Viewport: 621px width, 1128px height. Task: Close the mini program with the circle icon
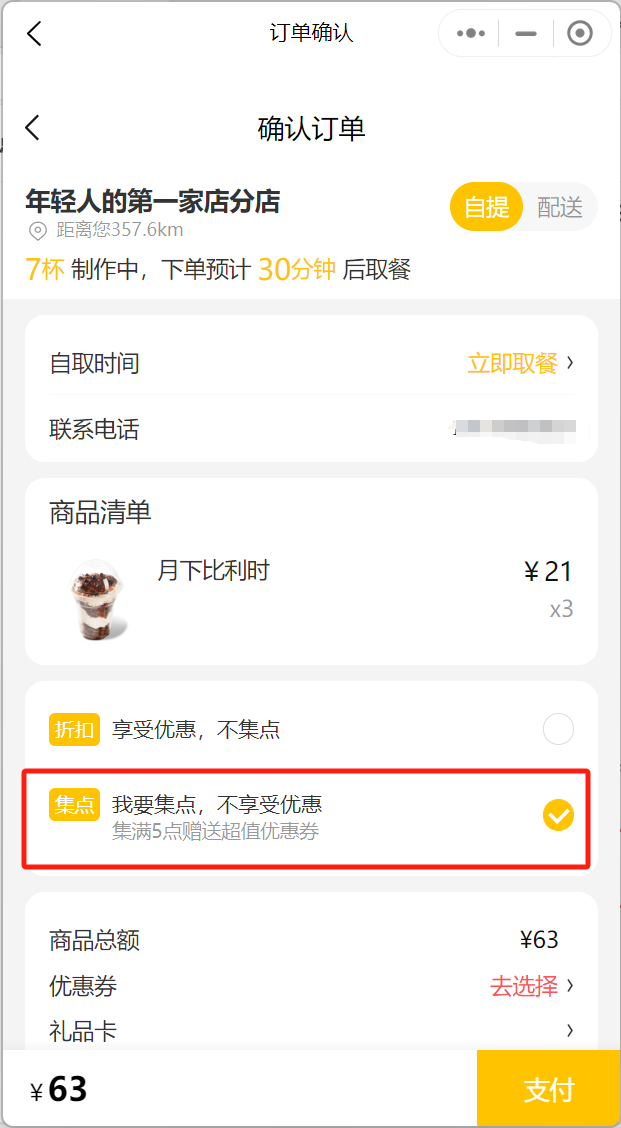point(579,33)
